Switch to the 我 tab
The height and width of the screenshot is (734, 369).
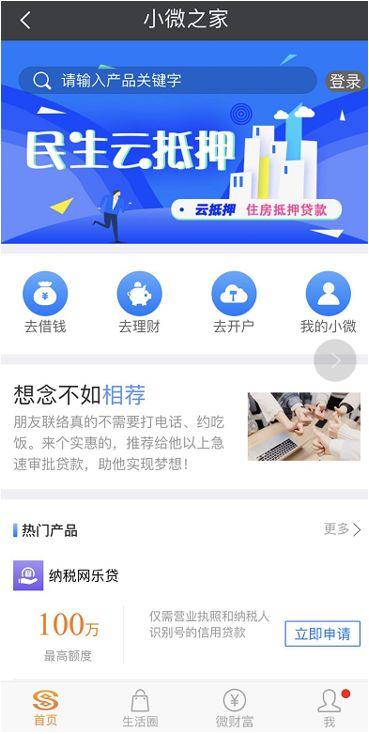(329, 708)
